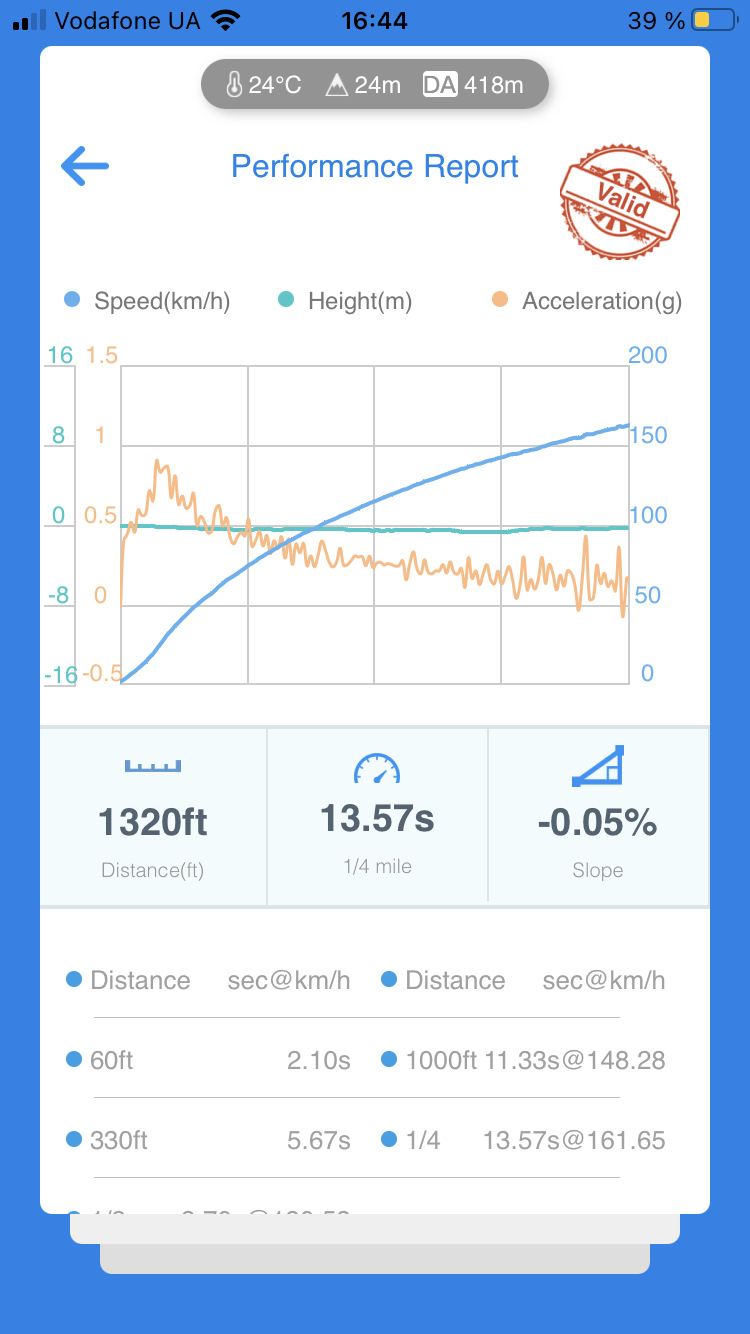Toggle the Acceleration(g) series in chart legend

point(587,301)
